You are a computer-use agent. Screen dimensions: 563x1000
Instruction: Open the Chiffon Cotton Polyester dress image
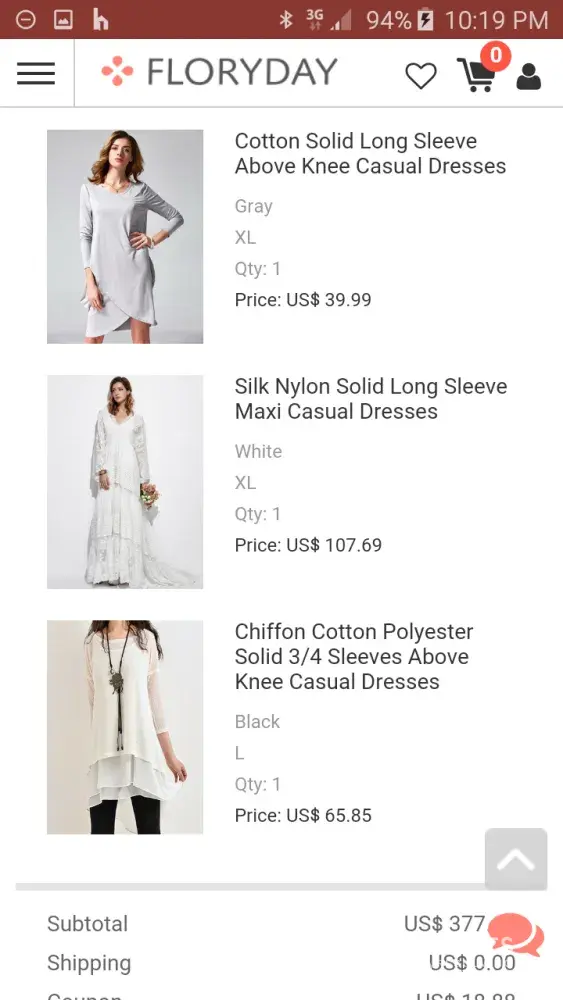[125, 727]
